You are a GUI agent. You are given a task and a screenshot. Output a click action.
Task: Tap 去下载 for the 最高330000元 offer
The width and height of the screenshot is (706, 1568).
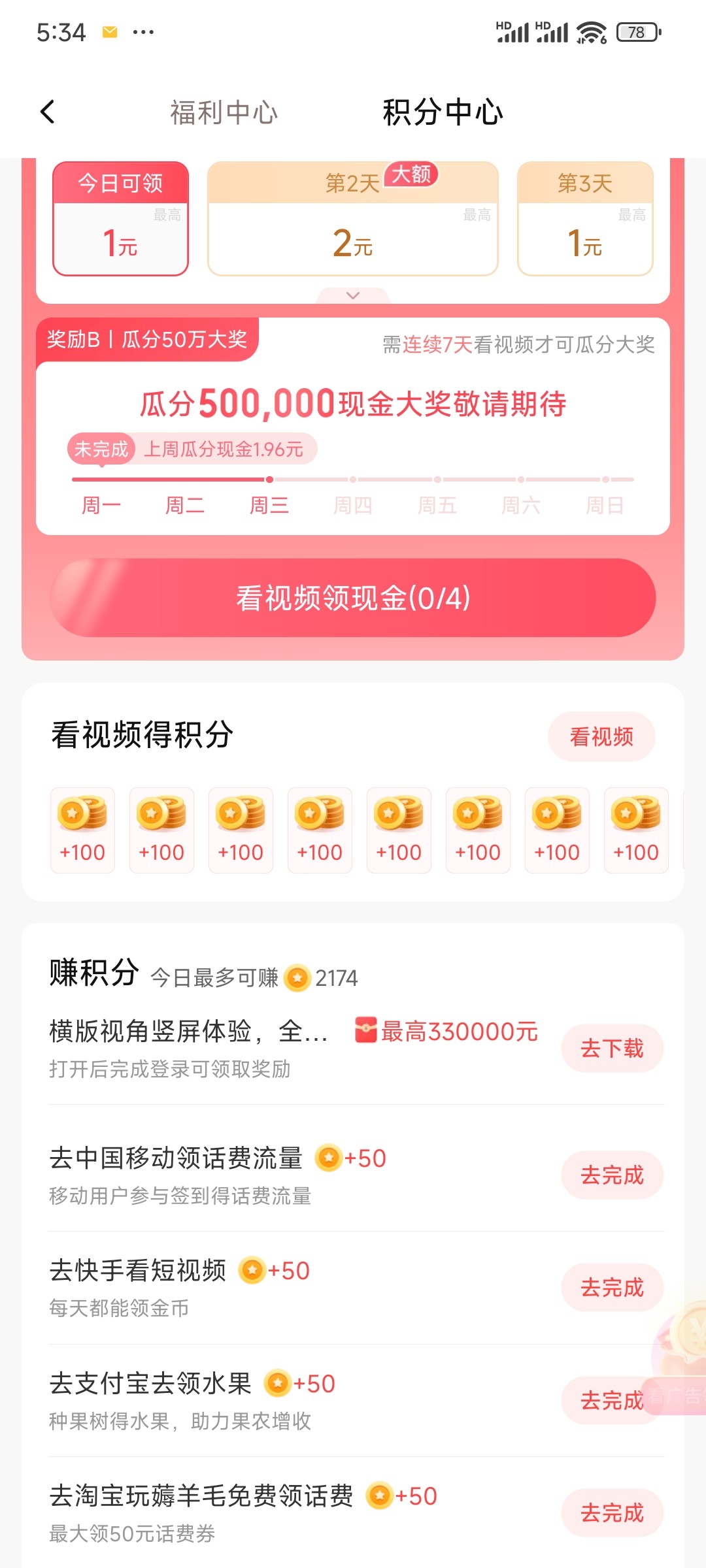click(x=612, y=1049)
